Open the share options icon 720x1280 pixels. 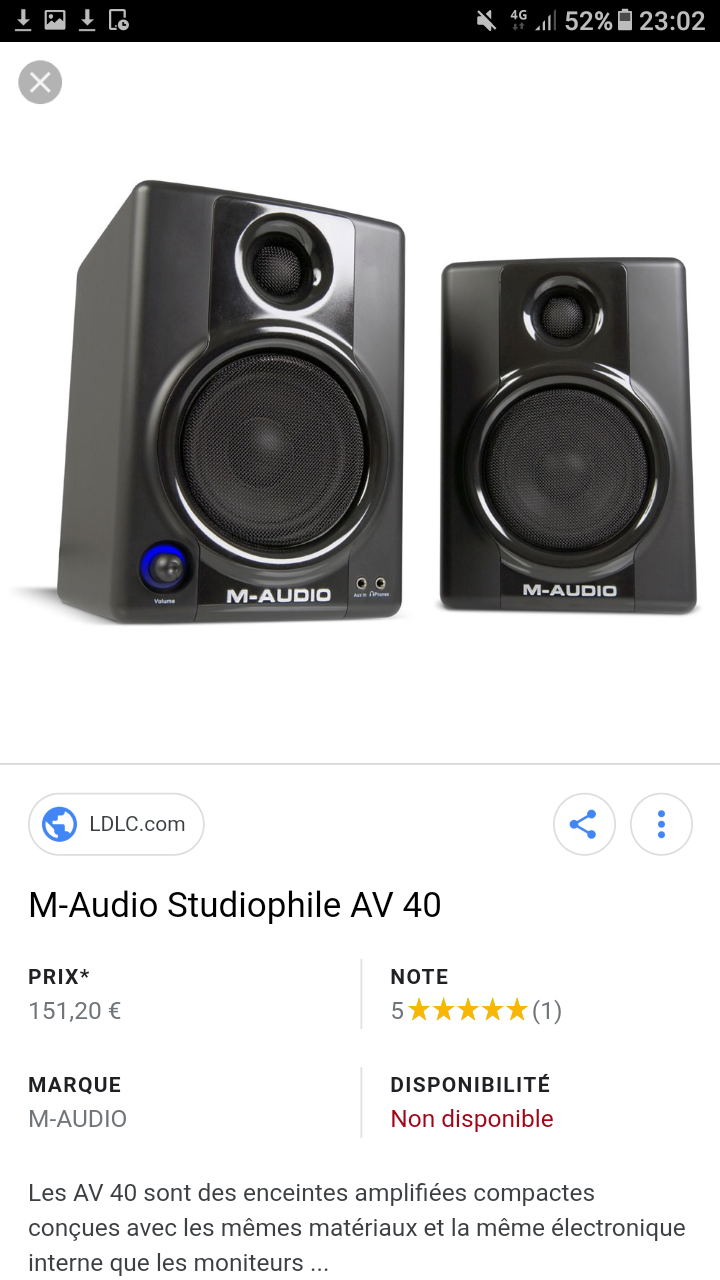click(584, 823)
